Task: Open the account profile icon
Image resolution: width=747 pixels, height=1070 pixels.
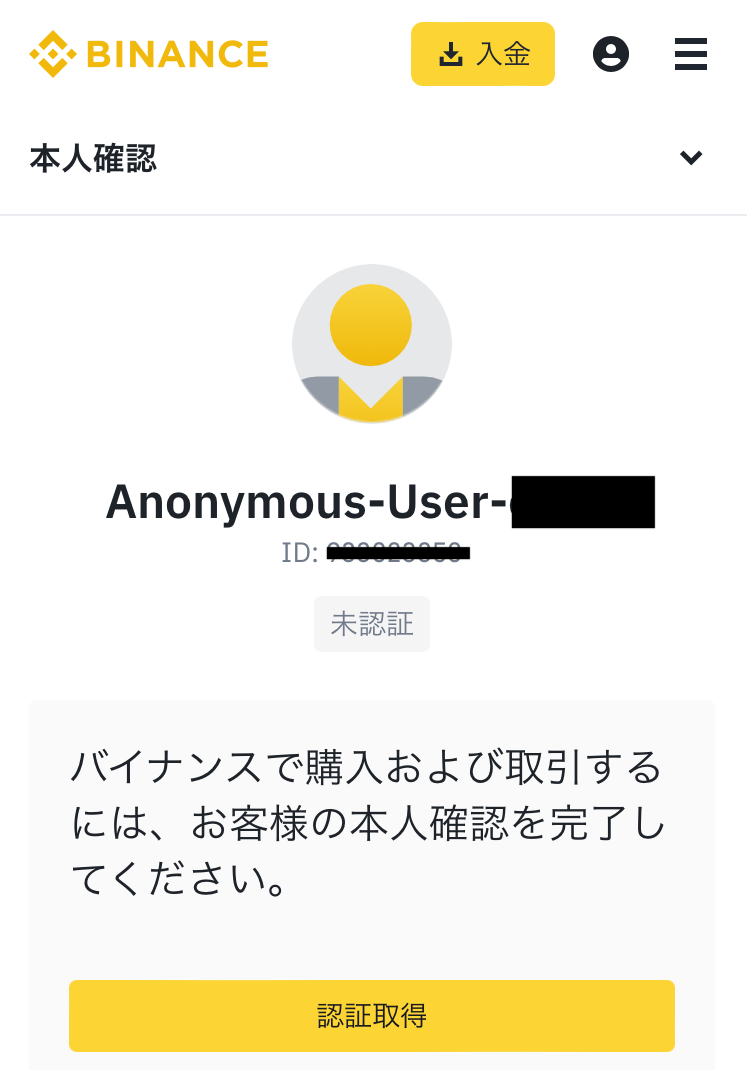Action: pyautogui.click(x=611, y=54)
